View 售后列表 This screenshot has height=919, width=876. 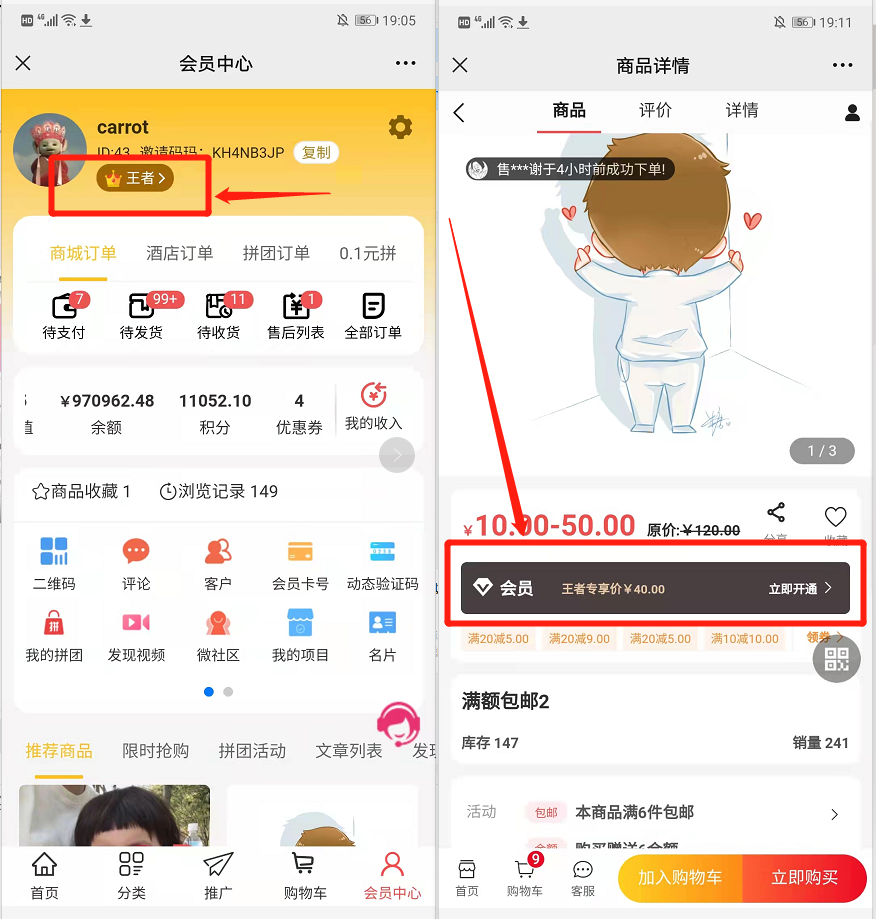pos(295,316)
